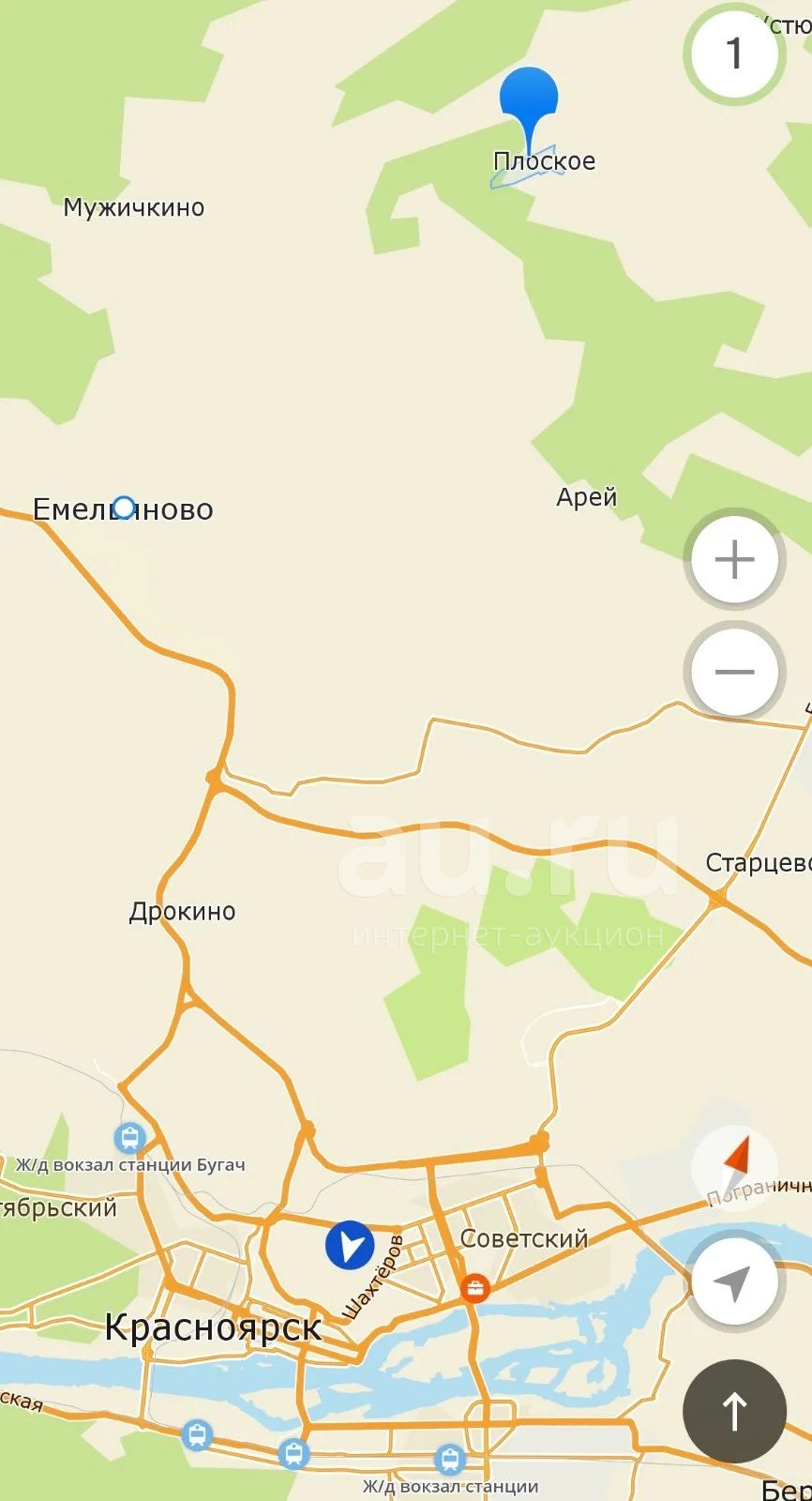Zoom out with the minus button
The width and height of the screenshot is (812, 1501).
pos(734,672)
